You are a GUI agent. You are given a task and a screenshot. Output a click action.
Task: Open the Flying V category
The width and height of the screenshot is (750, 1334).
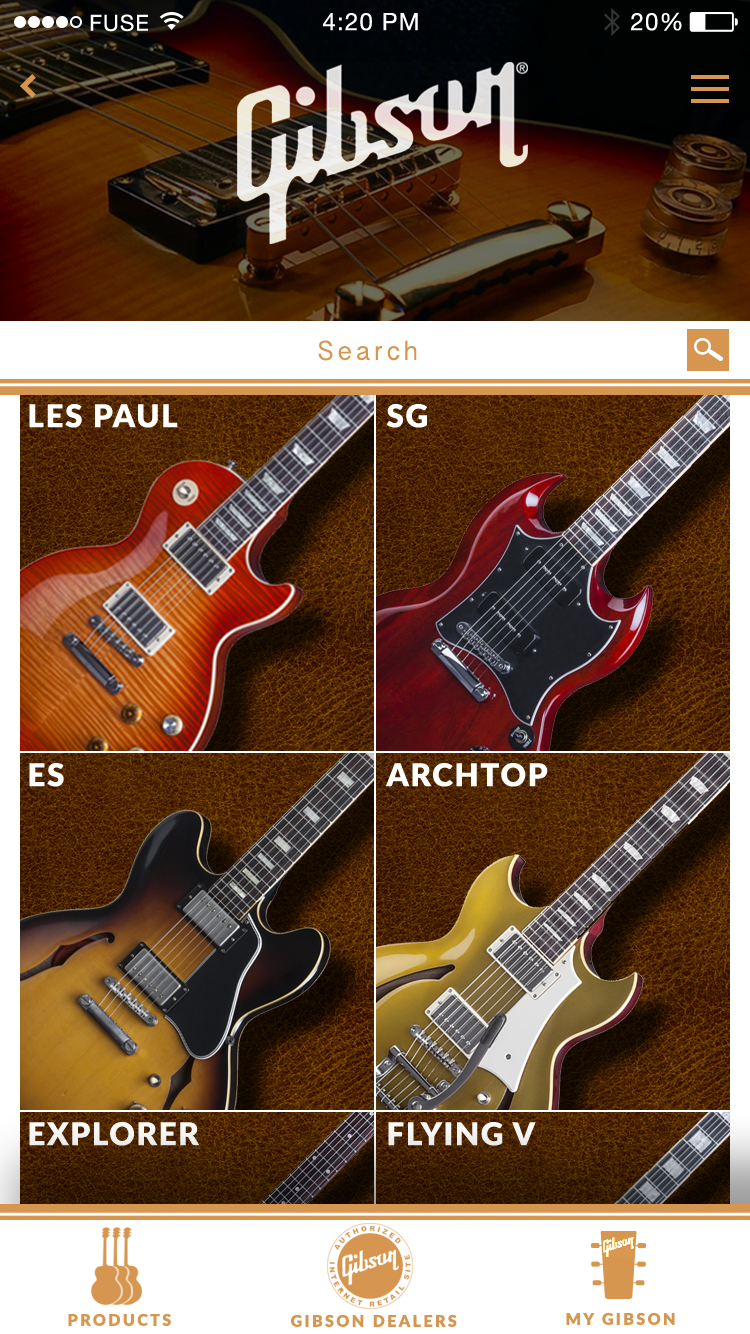pyautogui.click(x=553, y=1158)
